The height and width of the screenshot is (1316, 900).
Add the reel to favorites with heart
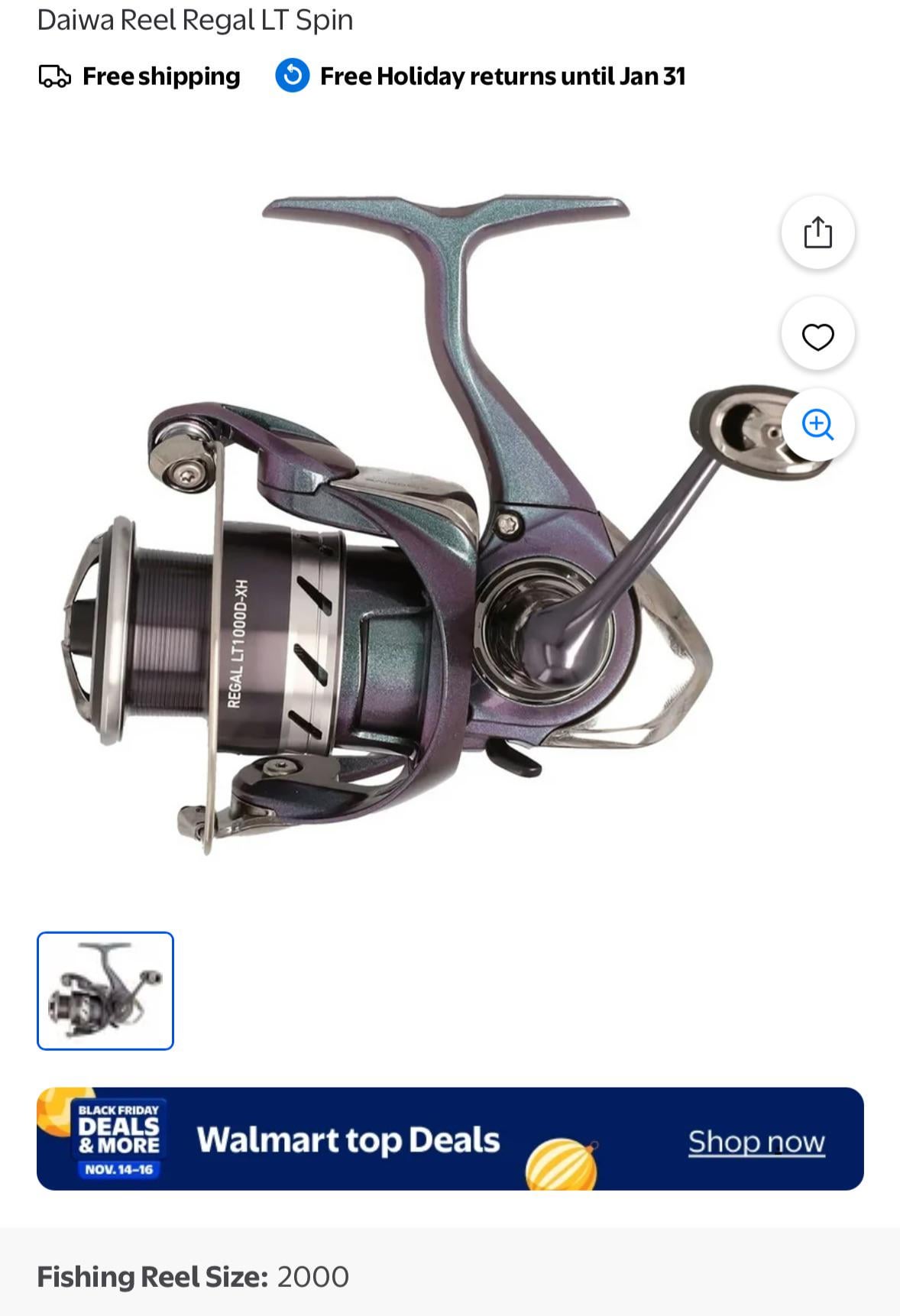817,336
